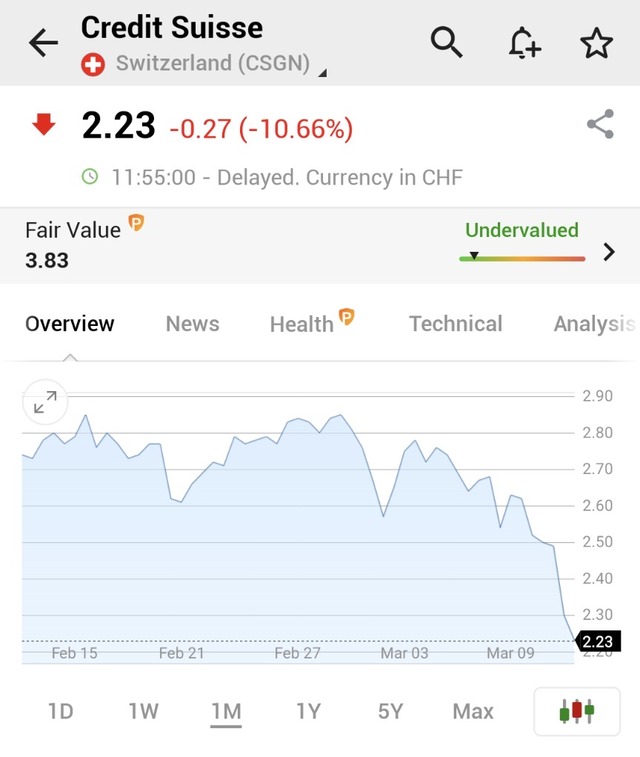This screenshot has height=757, width=640.
Task: Switch to candlestick chart view
Action: pyautogui.click(x=577, y=711)
